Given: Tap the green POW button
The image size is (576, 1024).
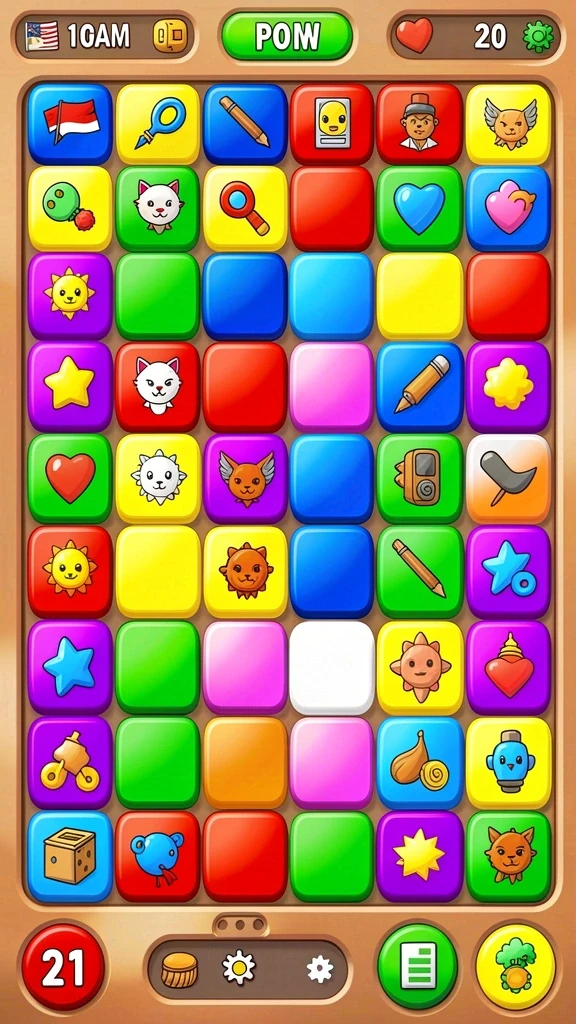Looking at the screenshot, I should coord(287,36).
